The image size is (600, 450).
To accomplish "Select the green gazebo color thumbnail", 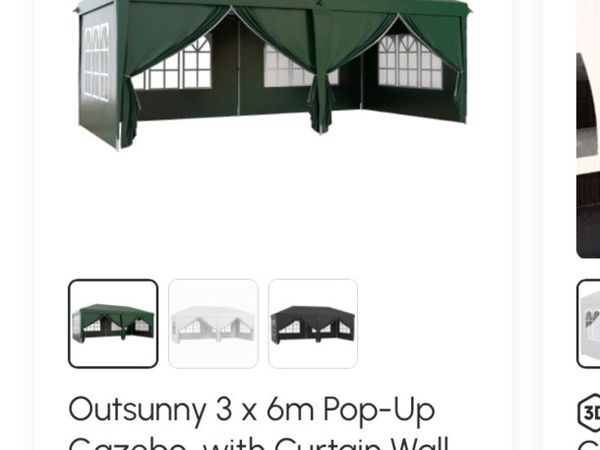I will 113,323.
